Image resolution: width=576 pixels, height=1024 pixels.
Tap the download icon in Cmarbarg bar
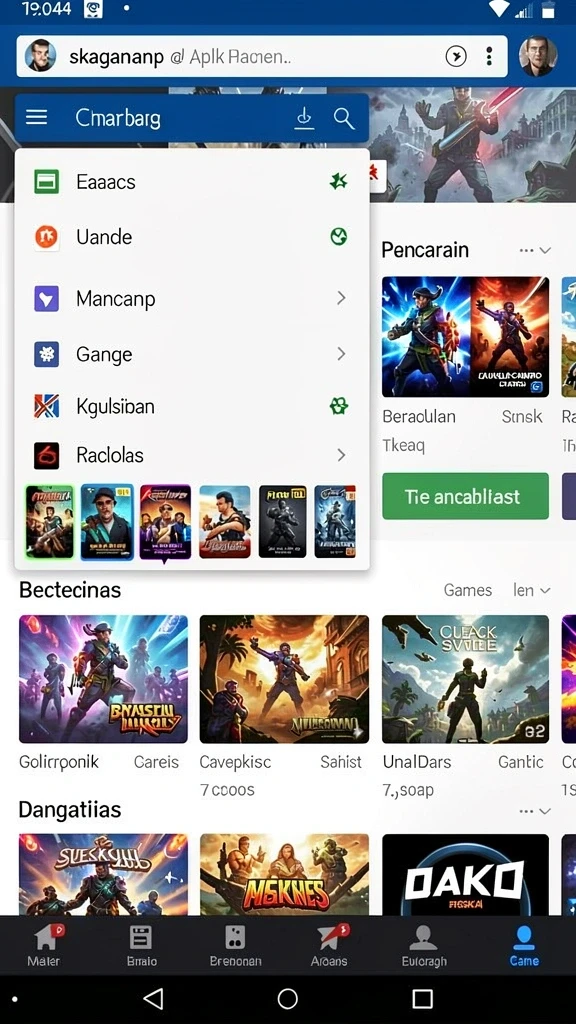click(304, 118)
